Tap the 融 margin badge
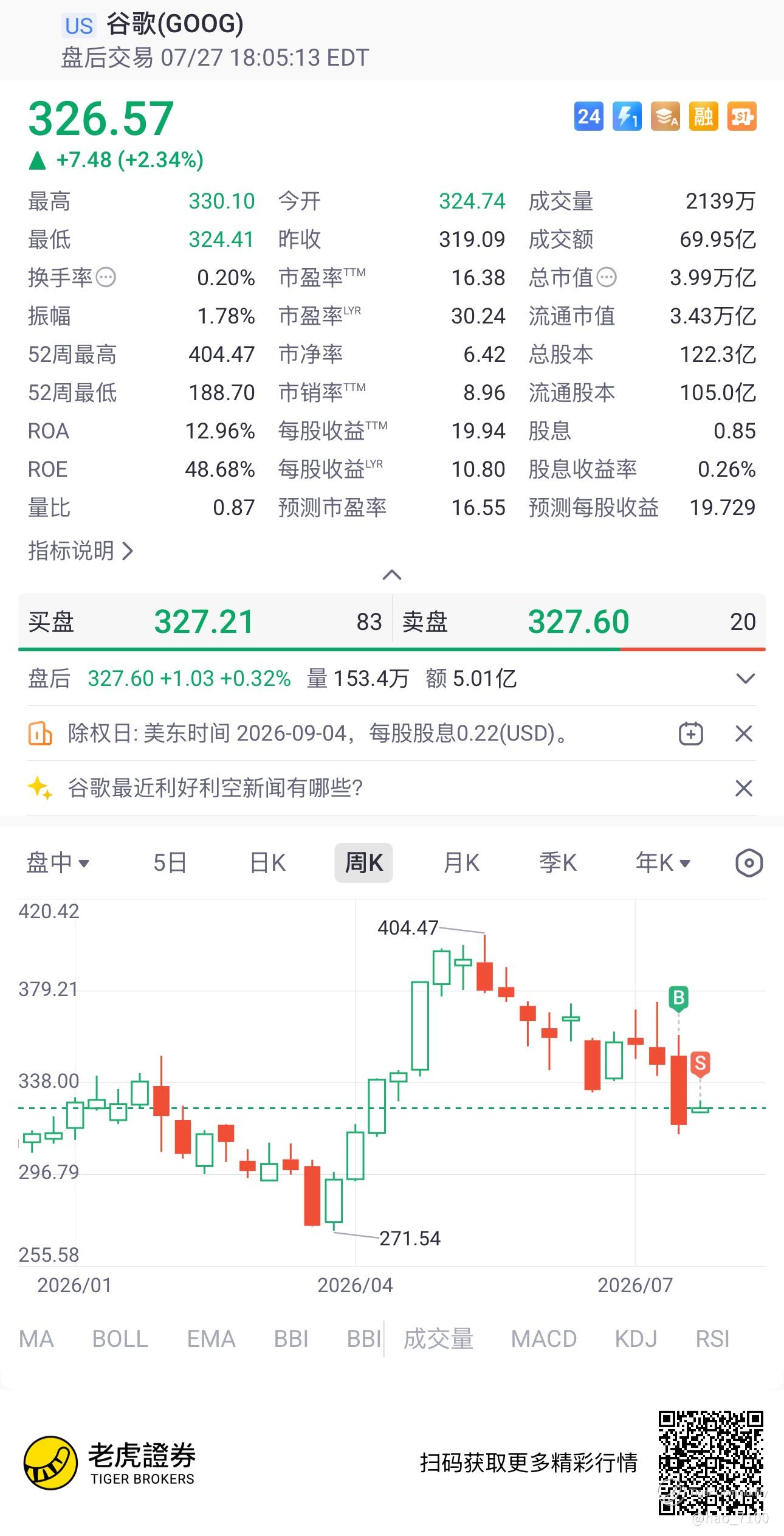Screen dimensions: 784x1536 click(703, 116)
